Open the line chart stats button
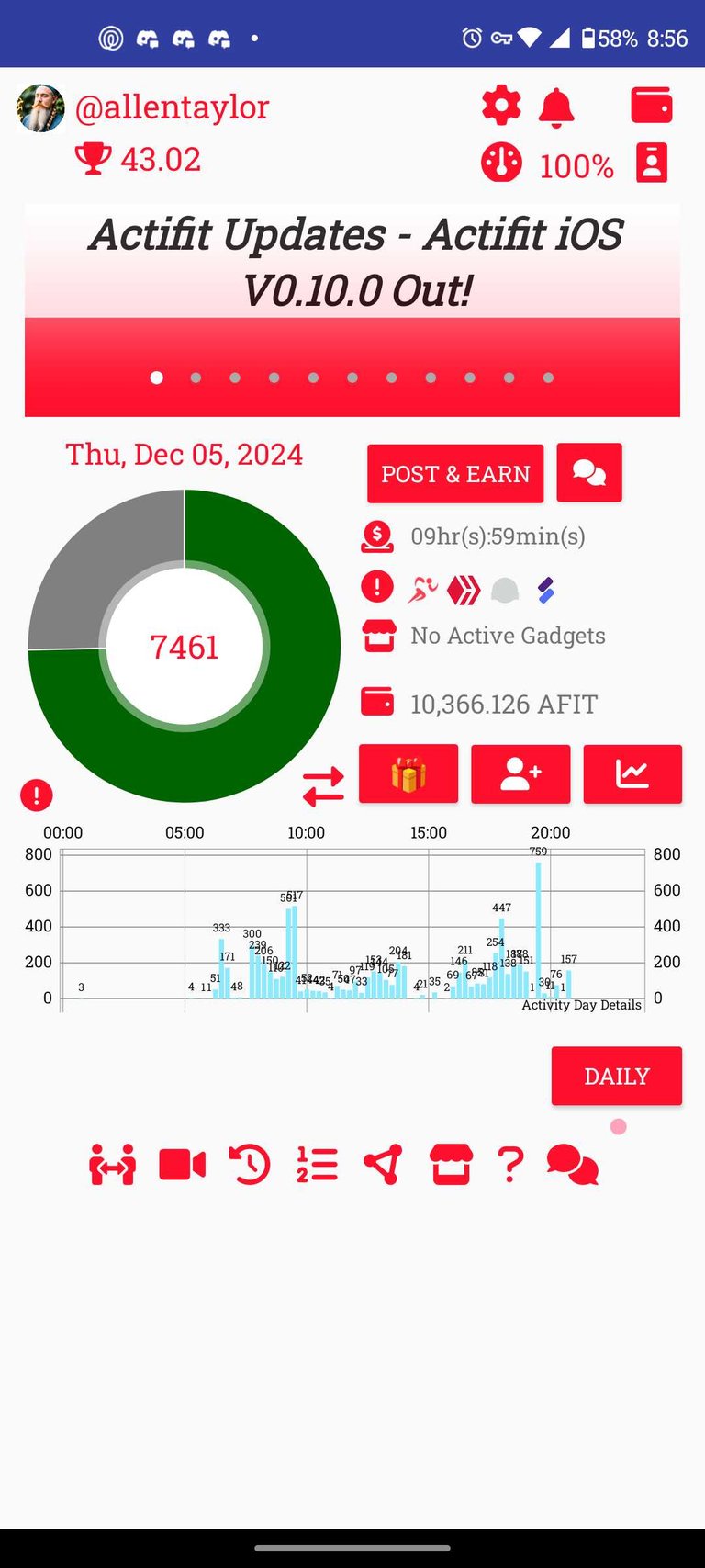705x1568 pixels. click(x=632, y=774)
